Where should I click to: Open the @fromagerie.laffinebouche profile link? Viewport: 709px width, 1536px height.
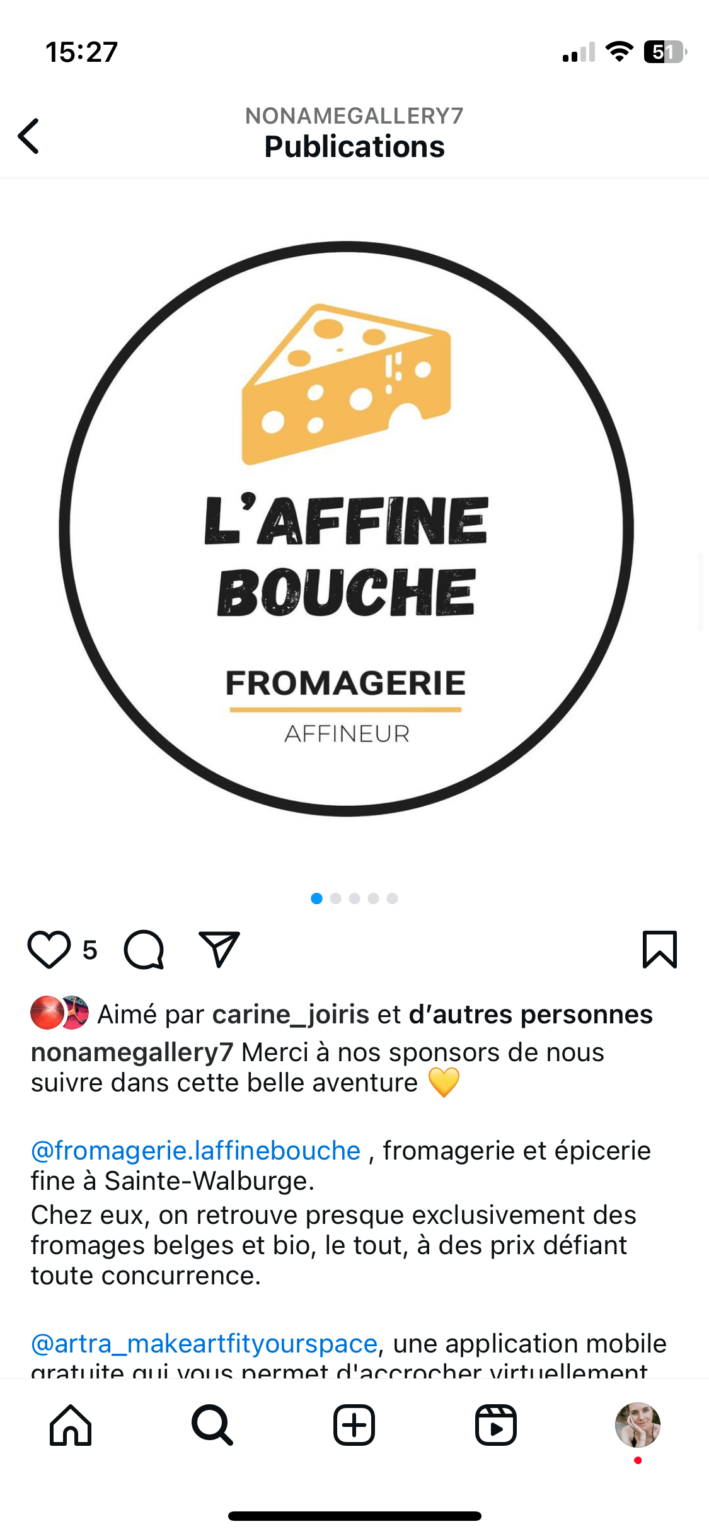click(196, 1150)
